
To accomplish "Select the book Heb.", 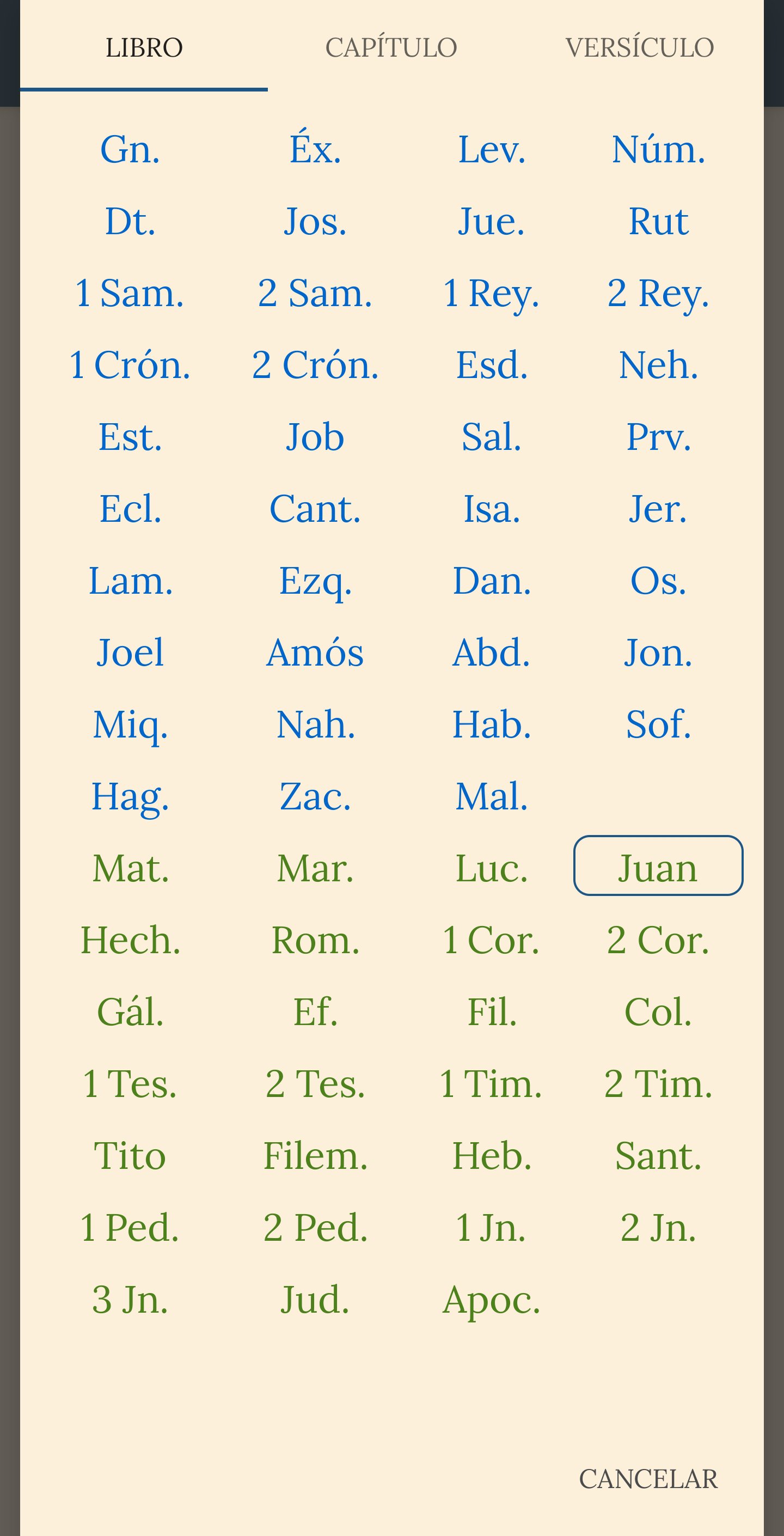I will 491,1155.
